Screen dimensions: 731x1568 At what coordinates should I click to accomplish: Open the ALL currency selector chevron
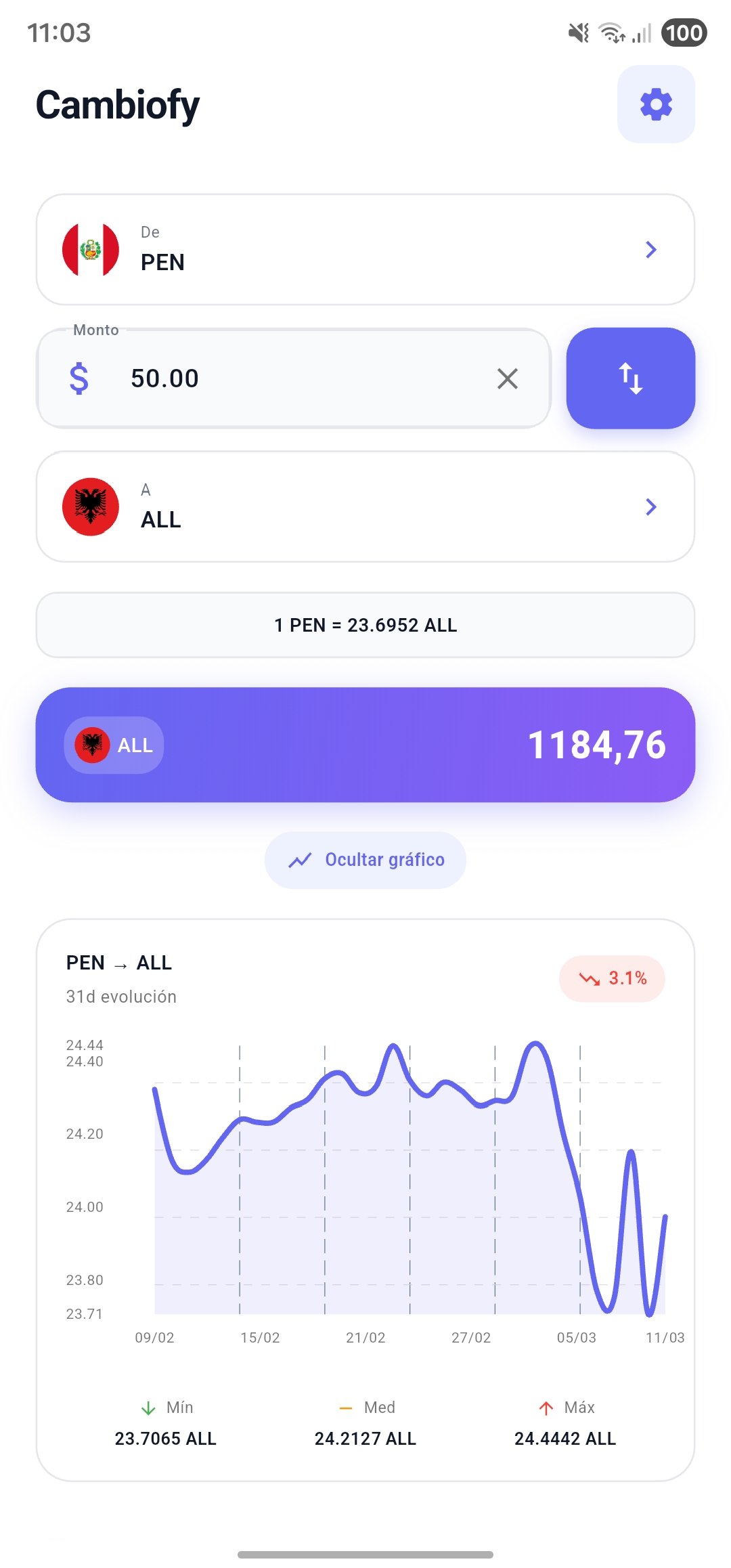(650, 506)
